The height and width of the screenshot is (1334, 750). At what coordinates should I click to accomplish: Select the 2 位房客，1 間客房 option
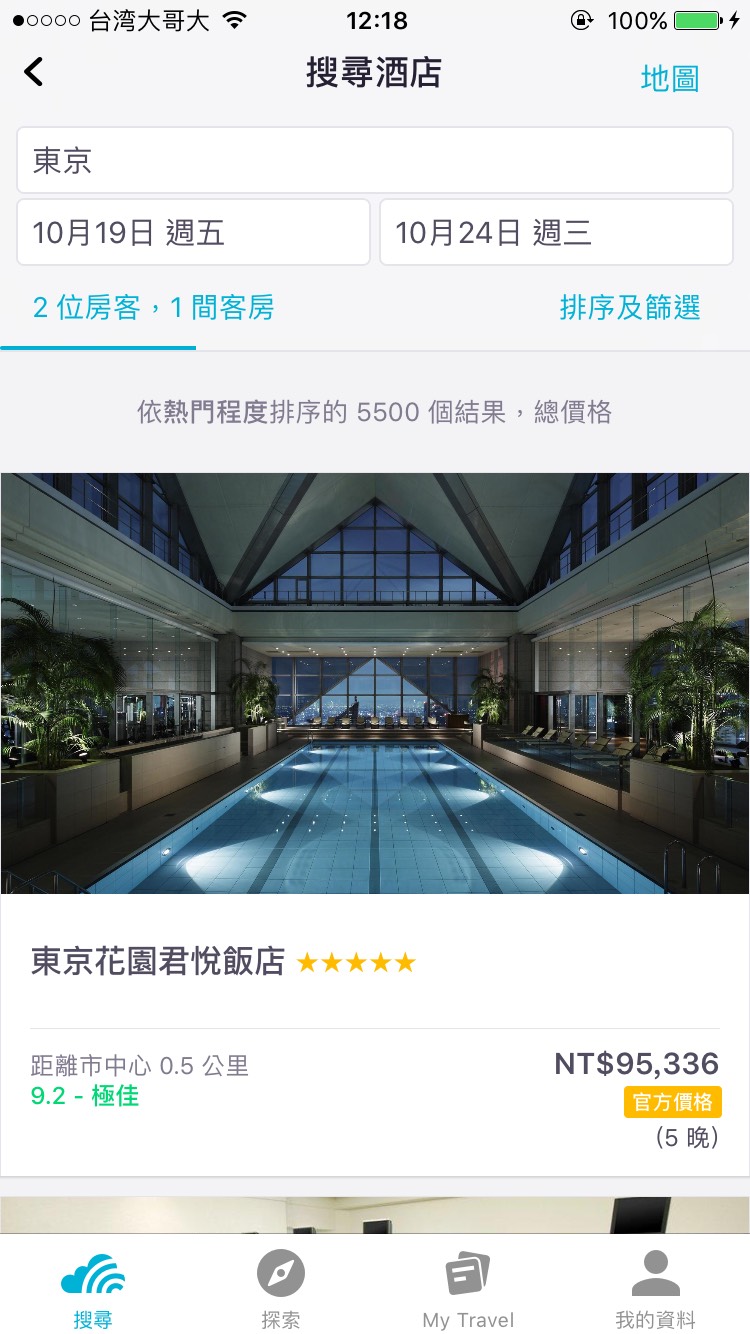point(153,308)
